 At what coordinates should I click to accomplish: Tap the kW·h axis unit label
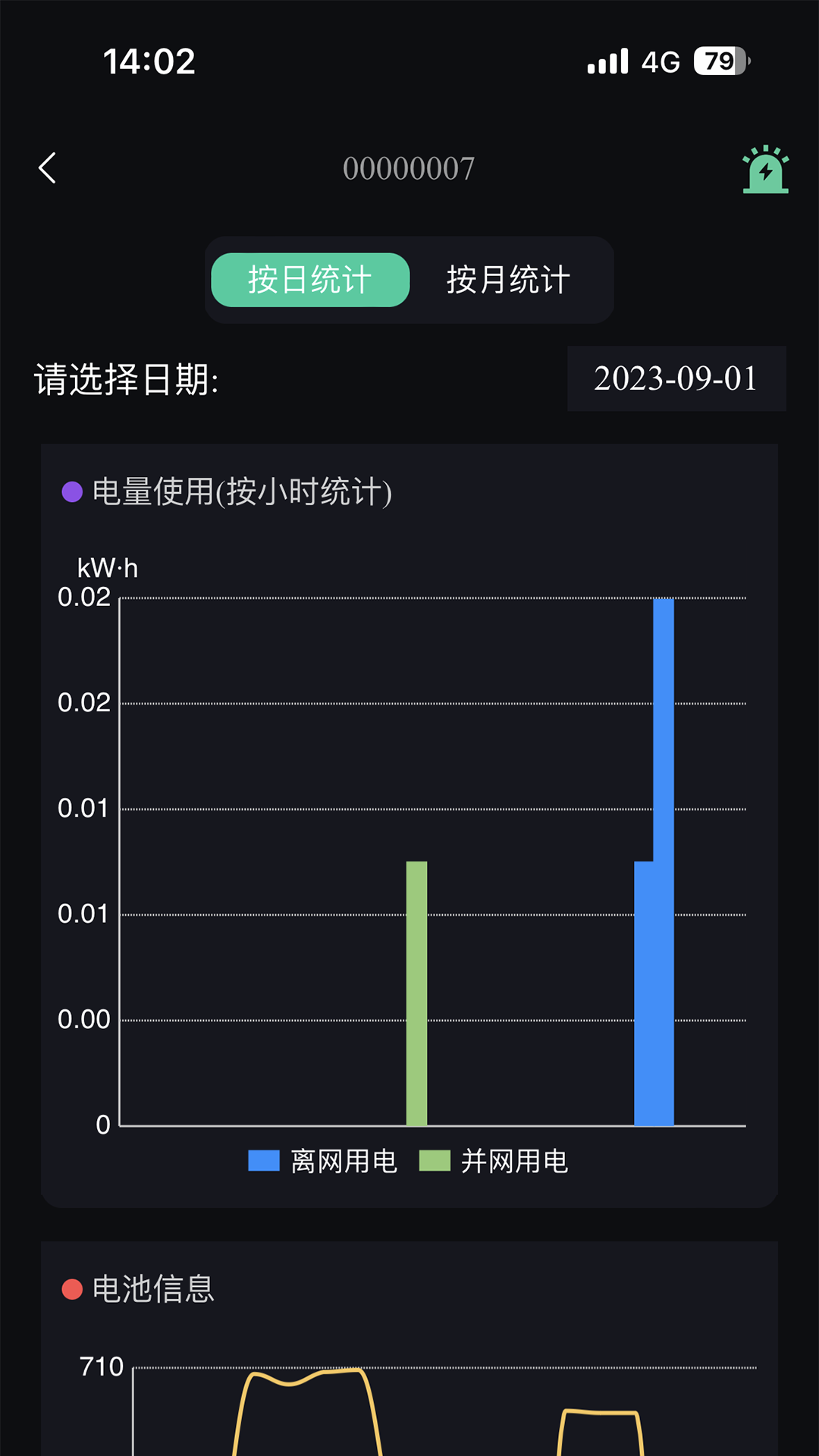coord(107,568)
